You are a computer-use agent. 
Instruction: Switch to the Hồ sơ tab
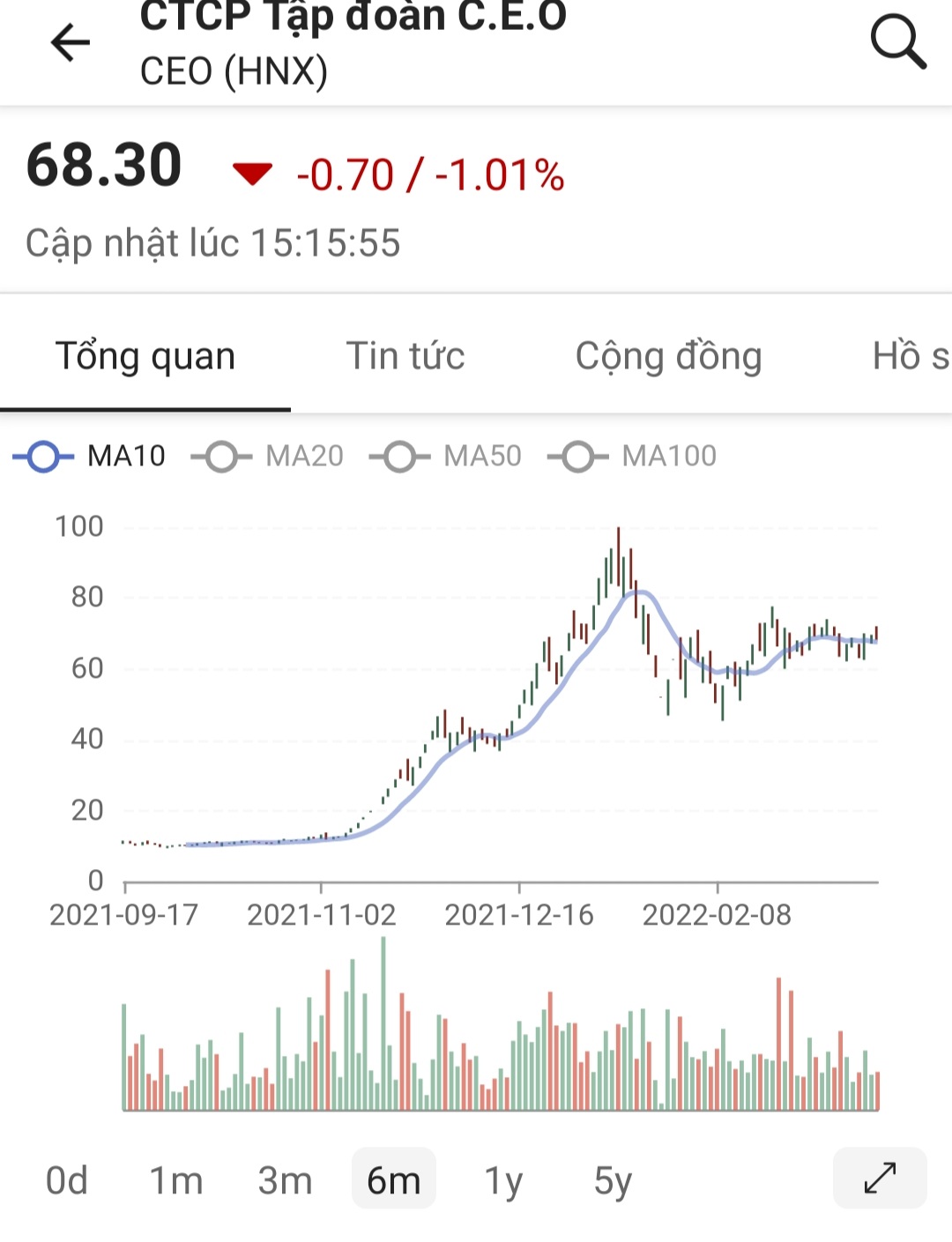[x=910, y=356]
